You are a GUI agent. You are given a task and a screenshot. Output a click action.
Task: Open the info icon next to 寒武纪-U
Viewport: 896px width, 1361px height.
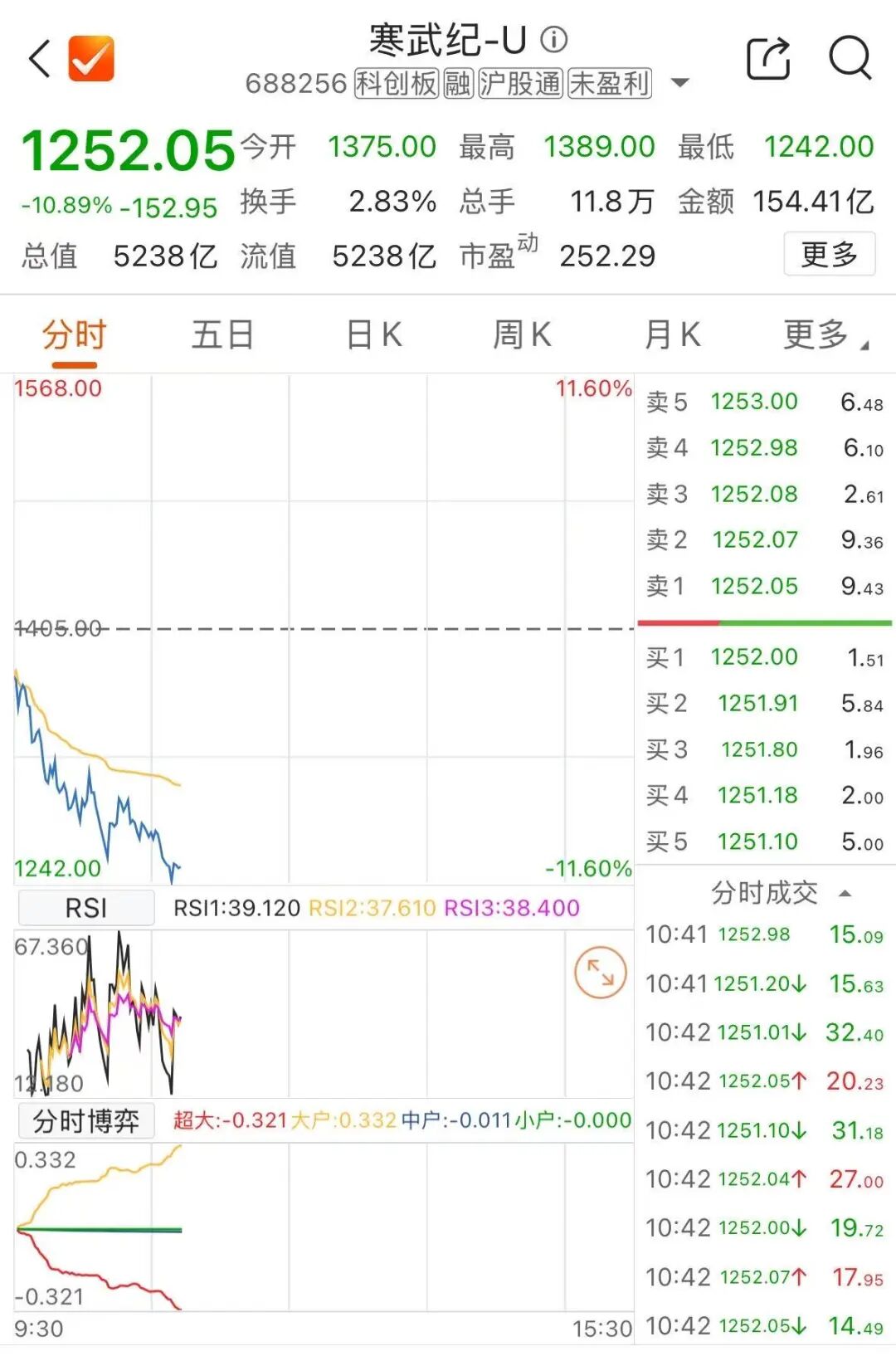[x=553, y=39]
